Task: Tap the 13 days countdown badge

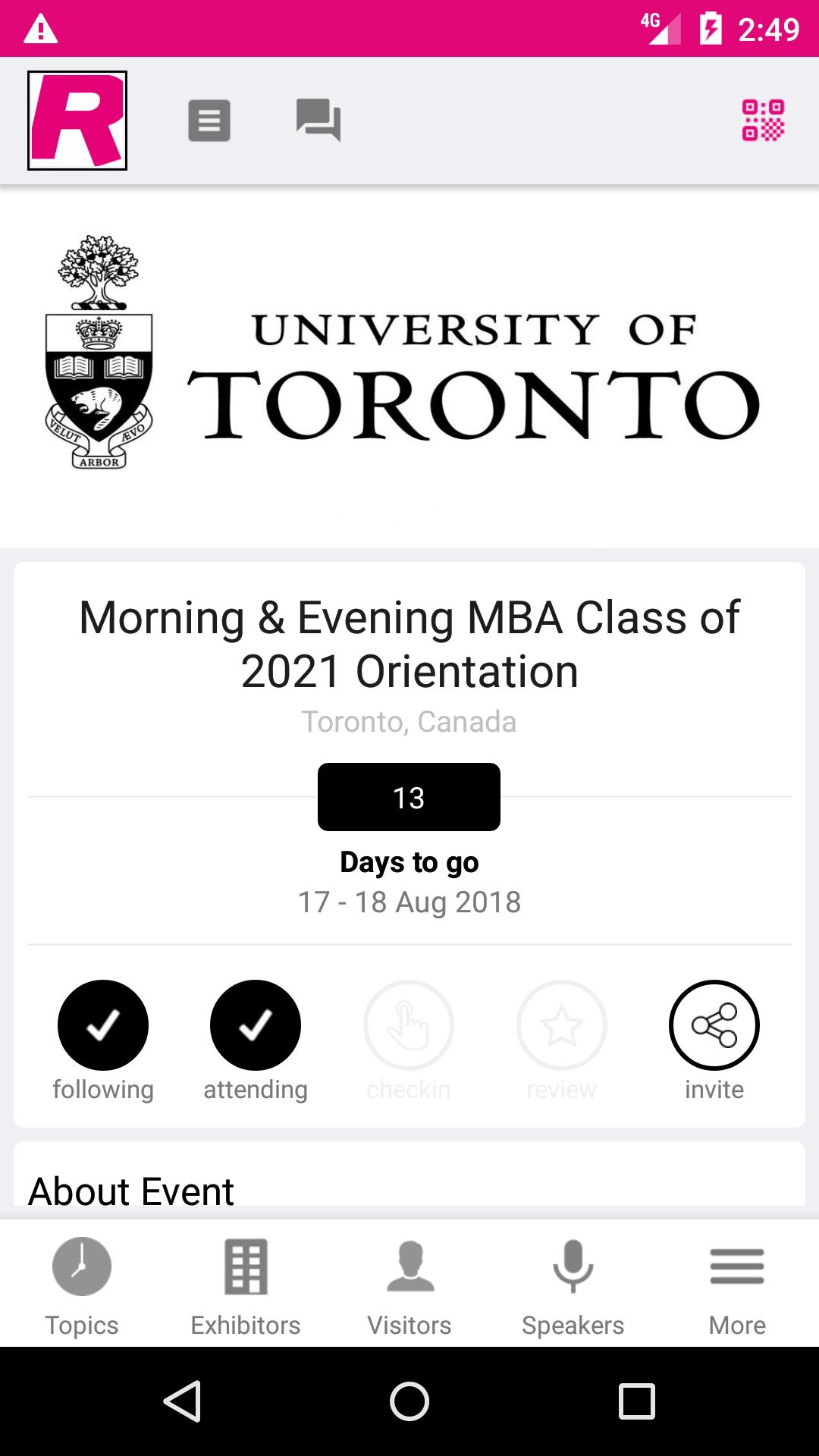Action: tap(409, 797)
